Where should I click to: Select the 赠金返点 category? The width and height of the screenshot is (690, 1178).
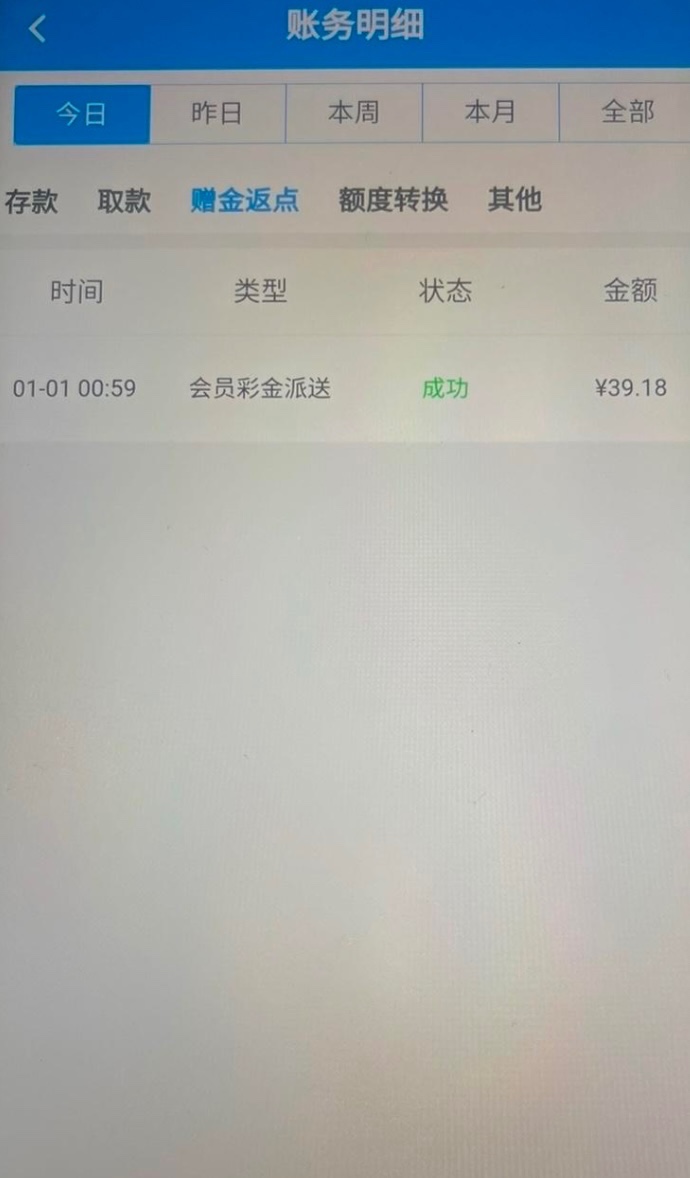(x=245, y=201)
